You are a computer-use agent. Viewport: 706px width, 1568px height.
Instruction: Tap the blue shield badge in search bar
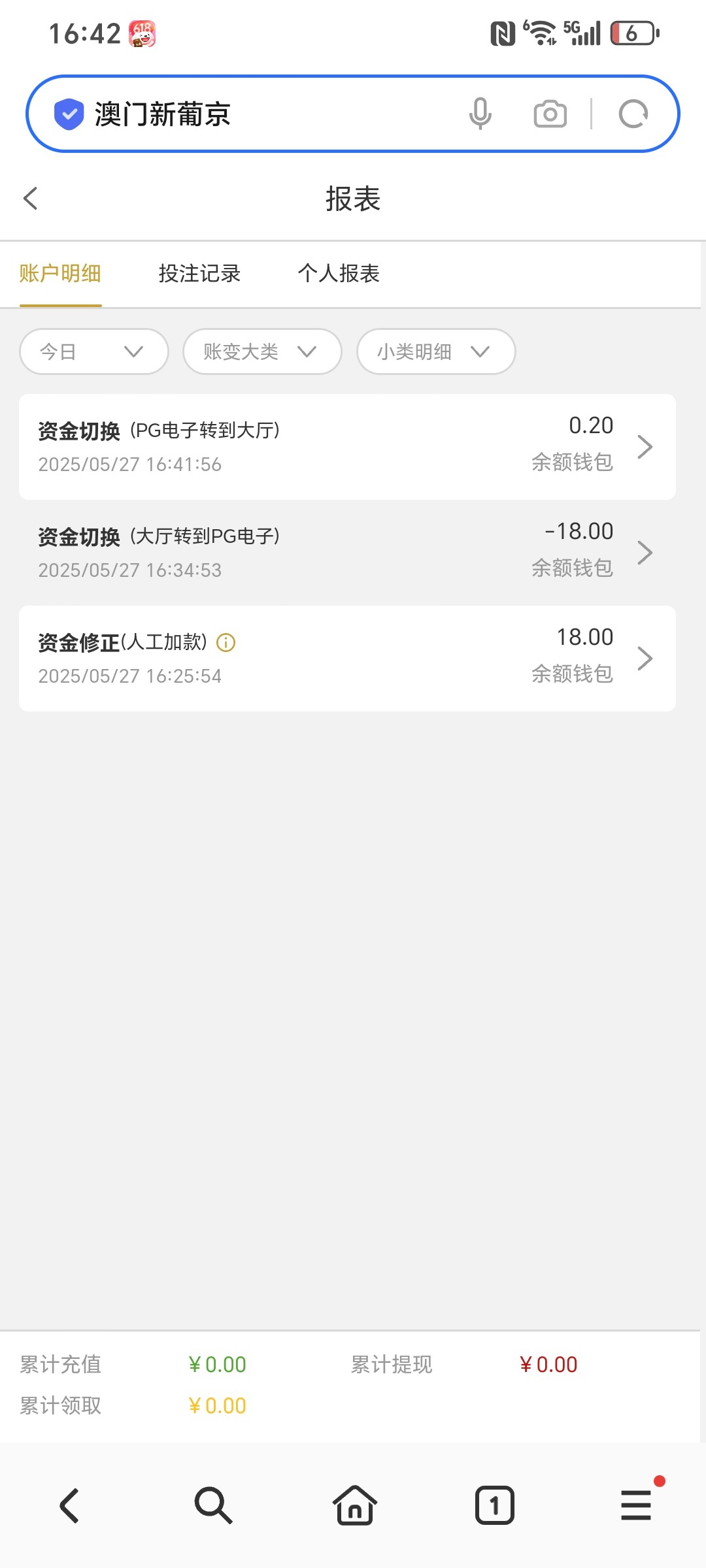pos(68,113)
